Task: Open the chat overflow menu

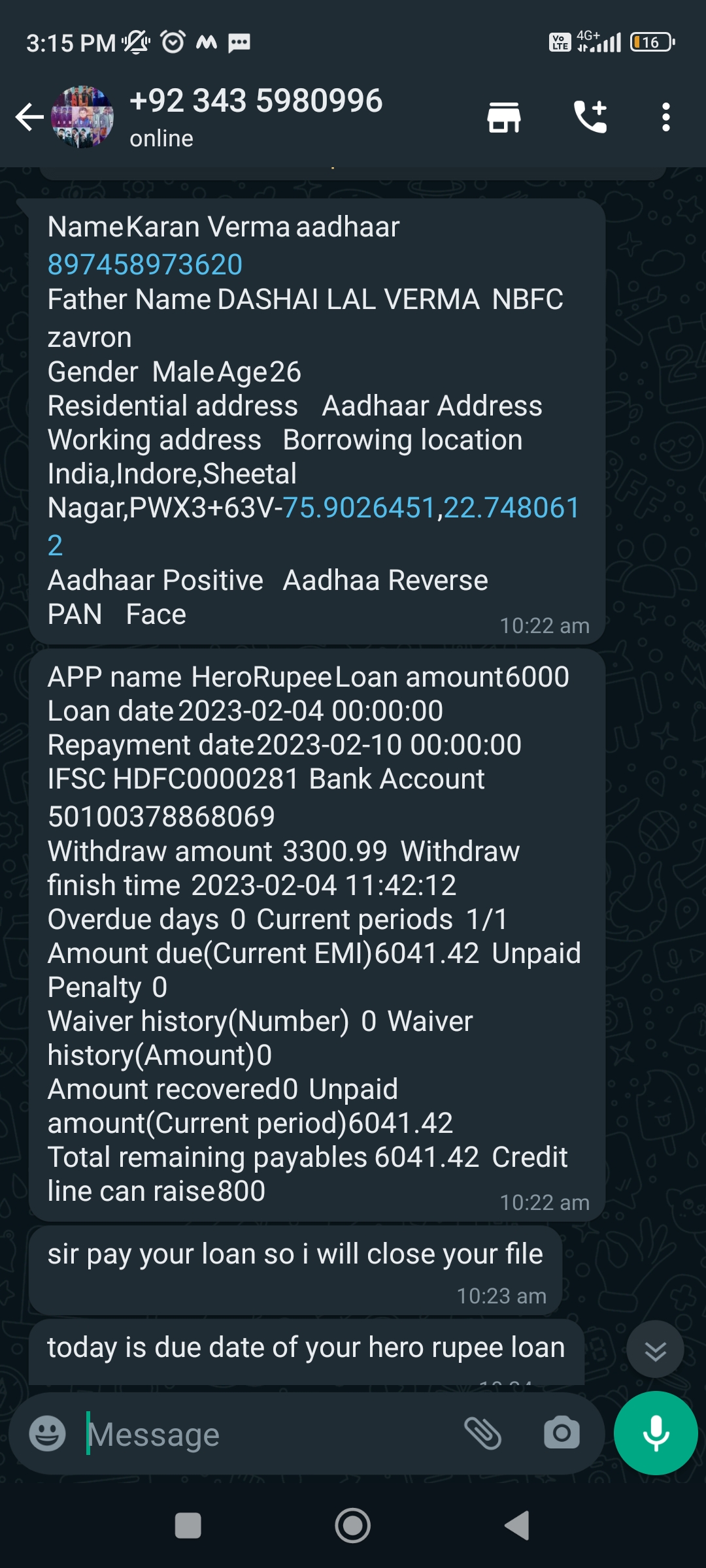Action: coord(665,118)
